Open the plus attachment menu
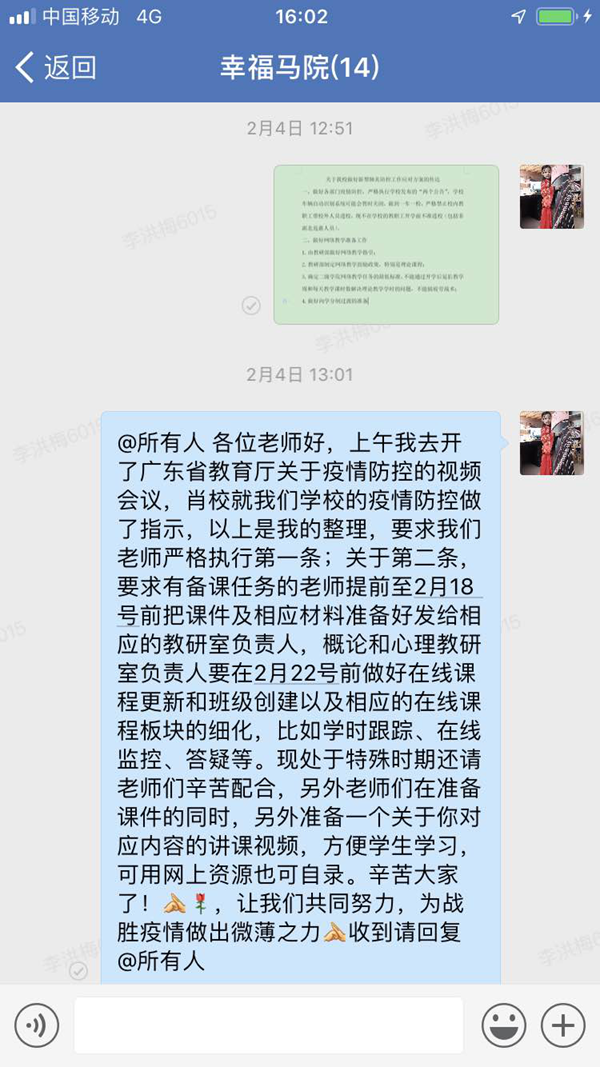600x1067 pixels. [563, 1025]
